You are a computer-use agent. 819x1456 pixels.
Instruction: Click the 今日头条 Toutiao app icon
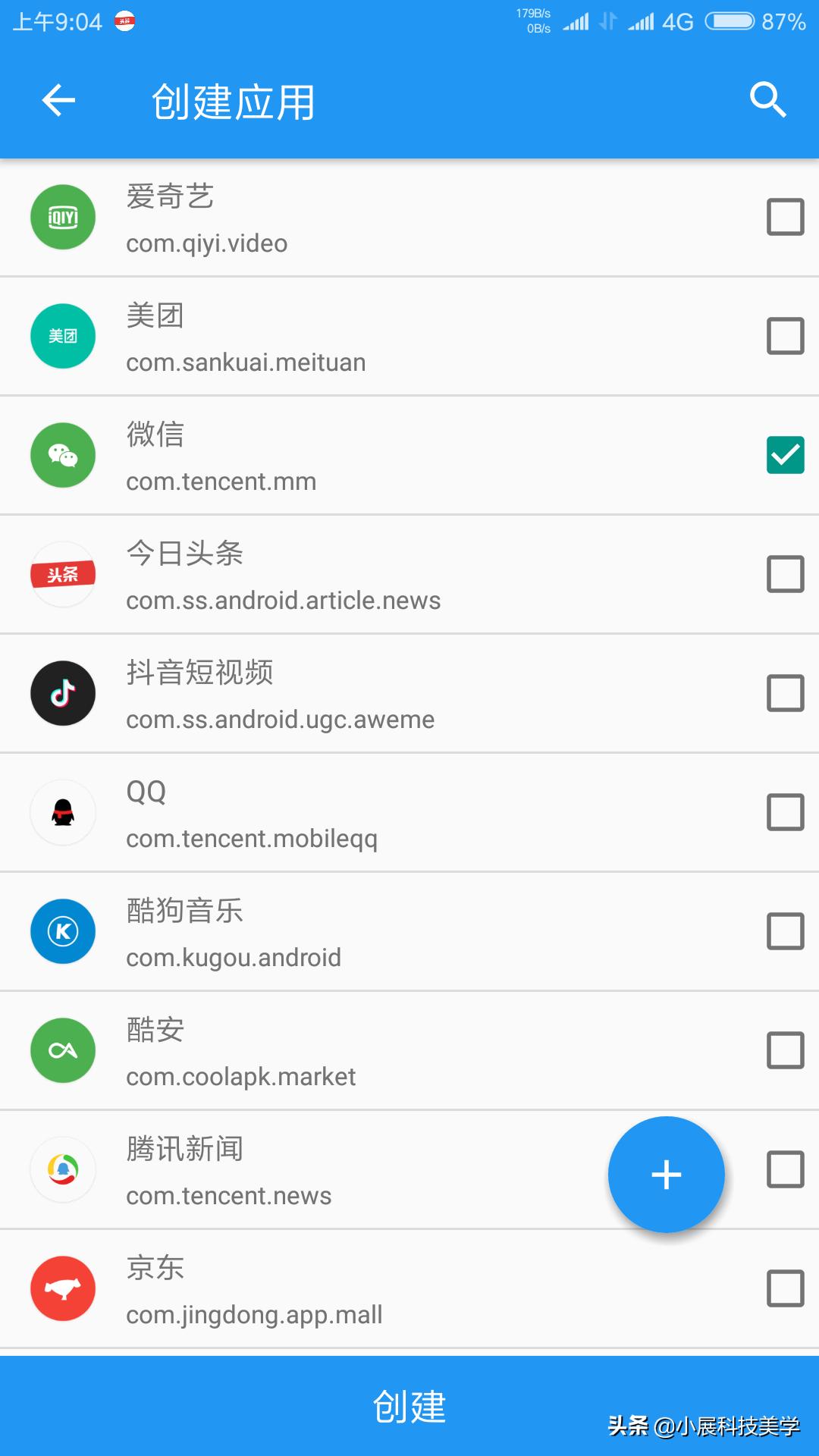pos(62,574)
